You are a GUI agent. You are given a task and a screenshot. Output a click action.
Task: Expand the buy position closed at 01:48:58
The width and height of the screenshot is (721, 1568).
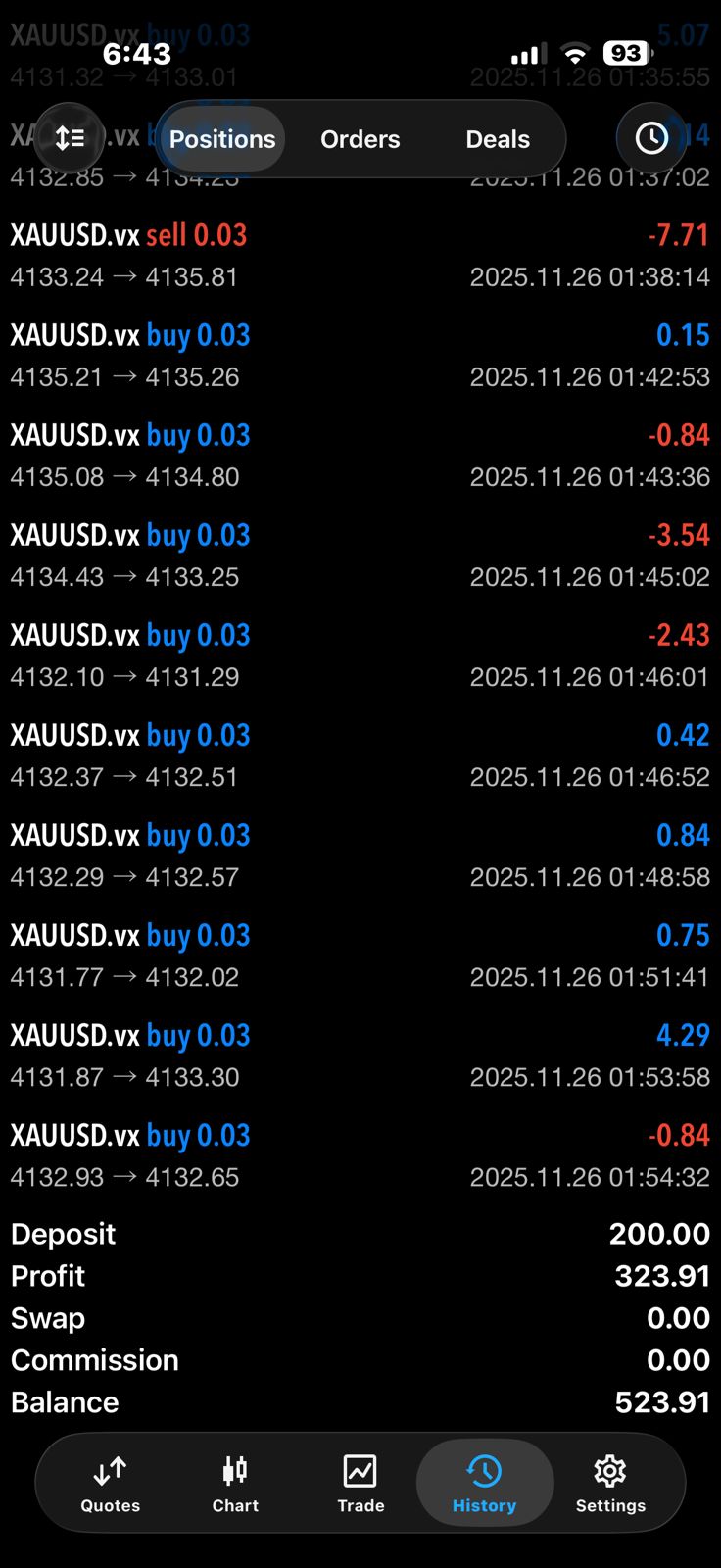(x=360, y=855)
